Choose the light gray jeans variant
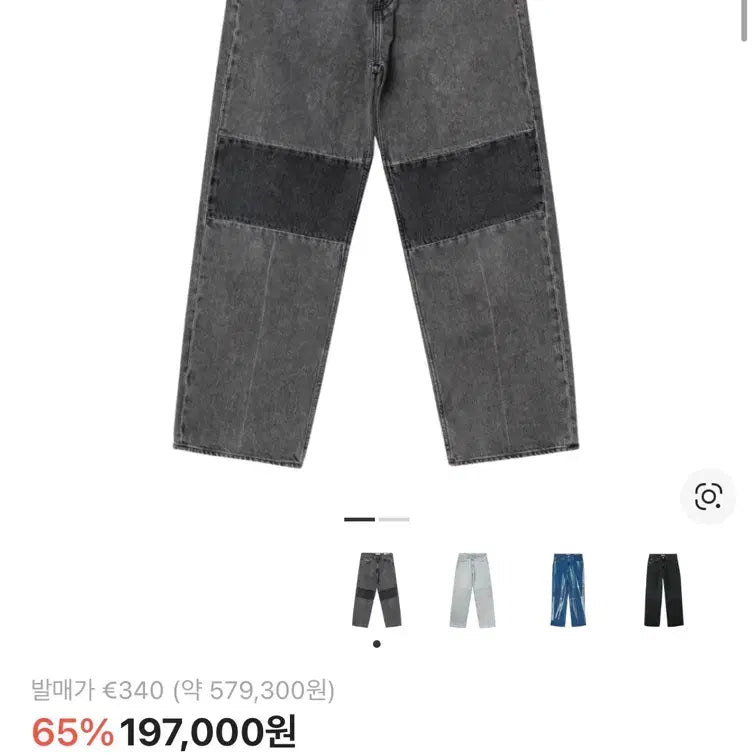Screen dimensions: 753x753 pos(473,590)
